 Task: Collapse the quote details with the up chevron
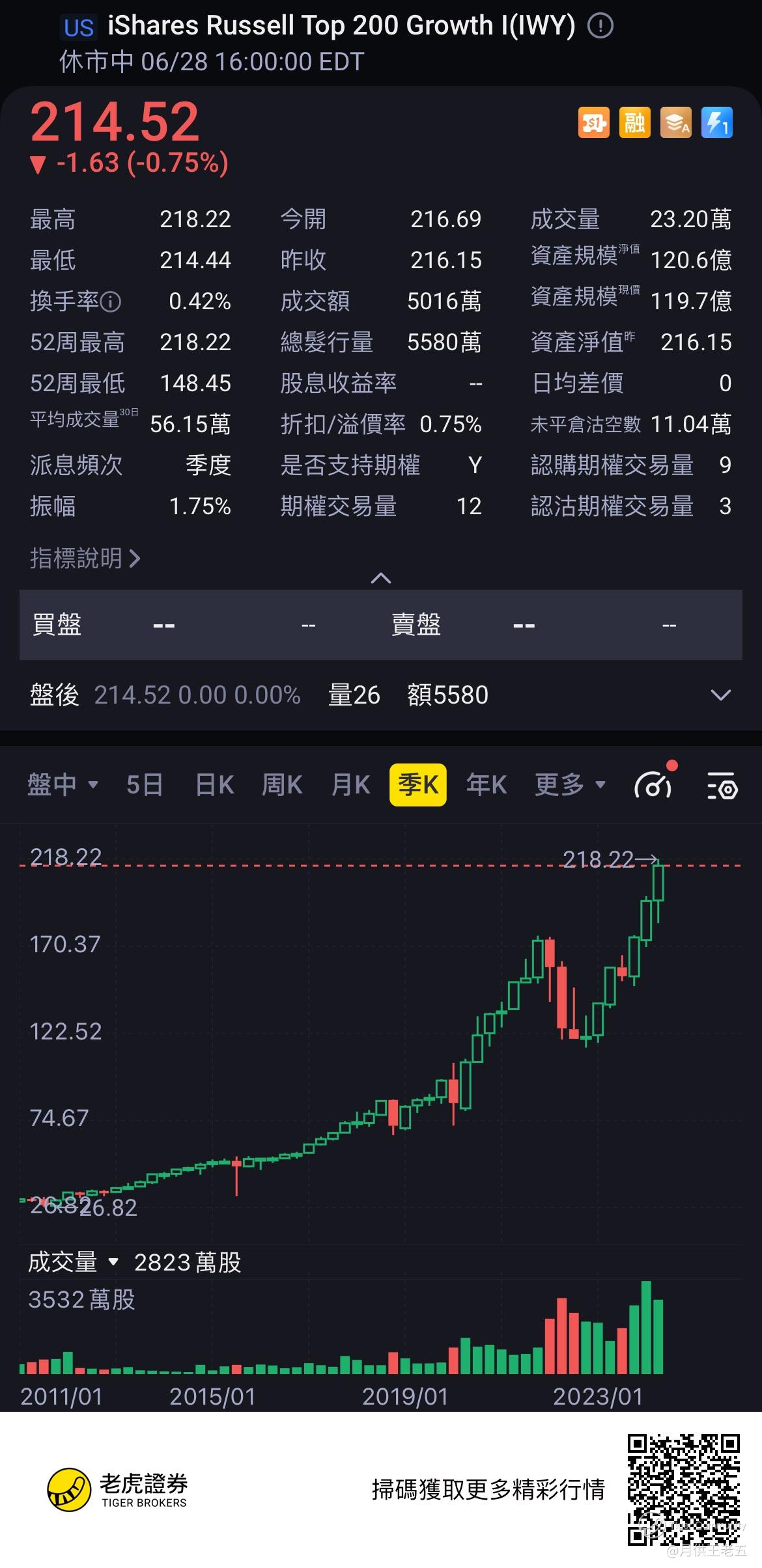(x=381, y=578)
